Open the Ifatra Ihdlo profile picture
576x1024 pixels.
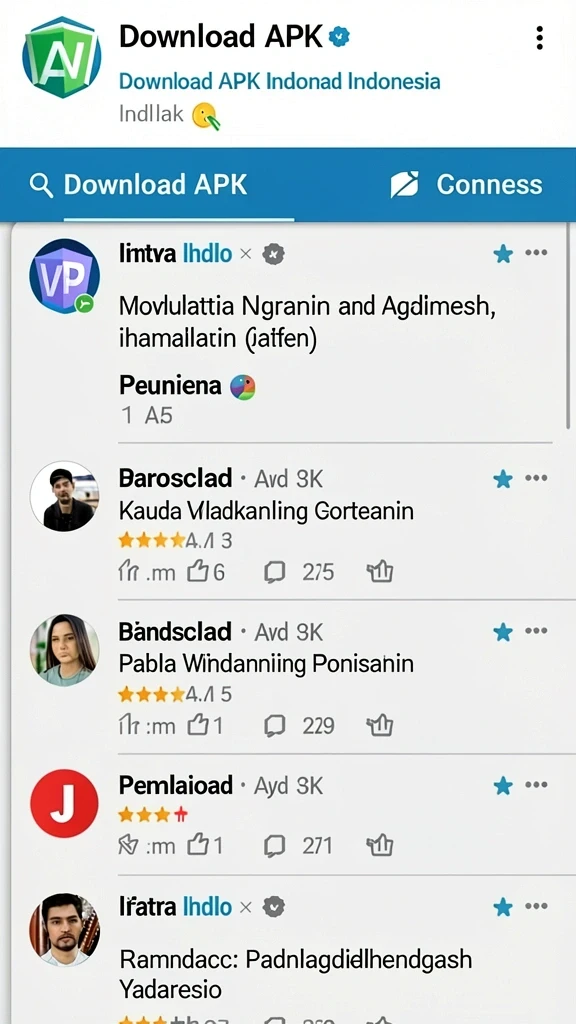pos(65,929)
